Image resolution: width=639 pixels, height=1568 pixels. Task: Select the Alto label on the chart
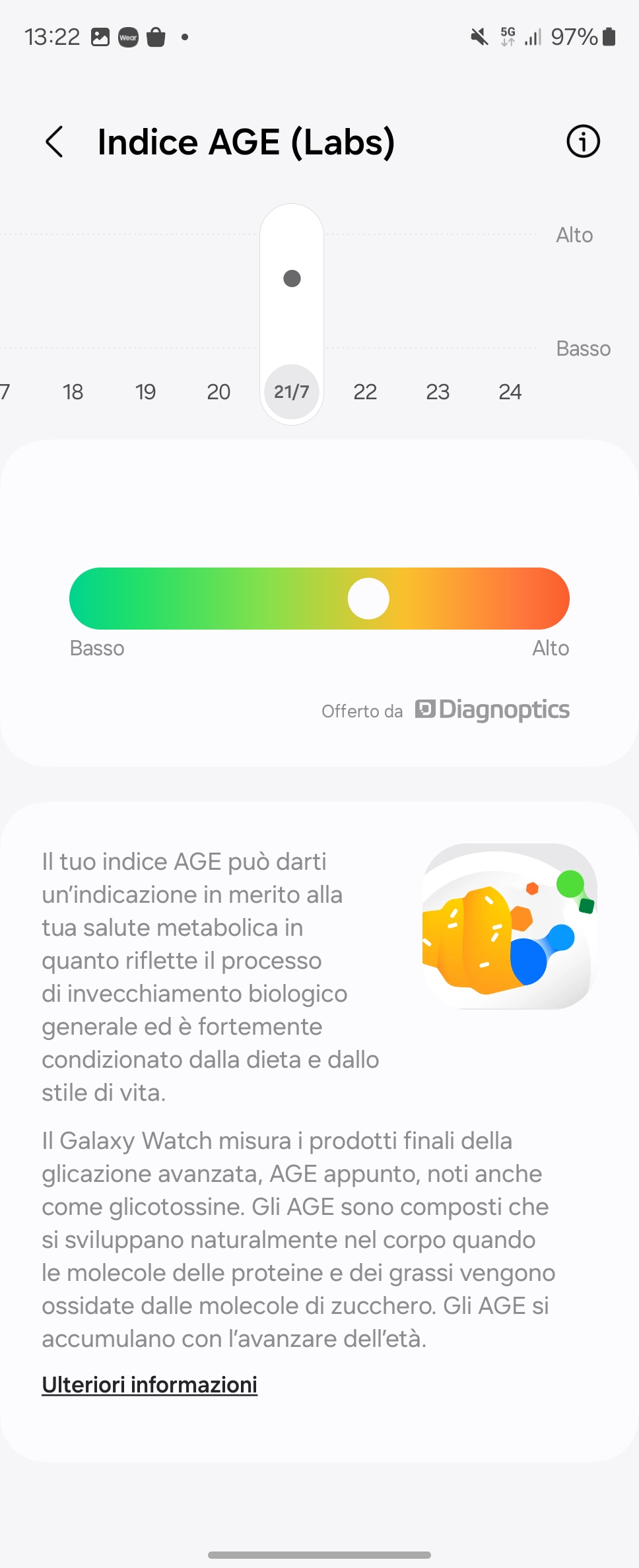[574, 234]
